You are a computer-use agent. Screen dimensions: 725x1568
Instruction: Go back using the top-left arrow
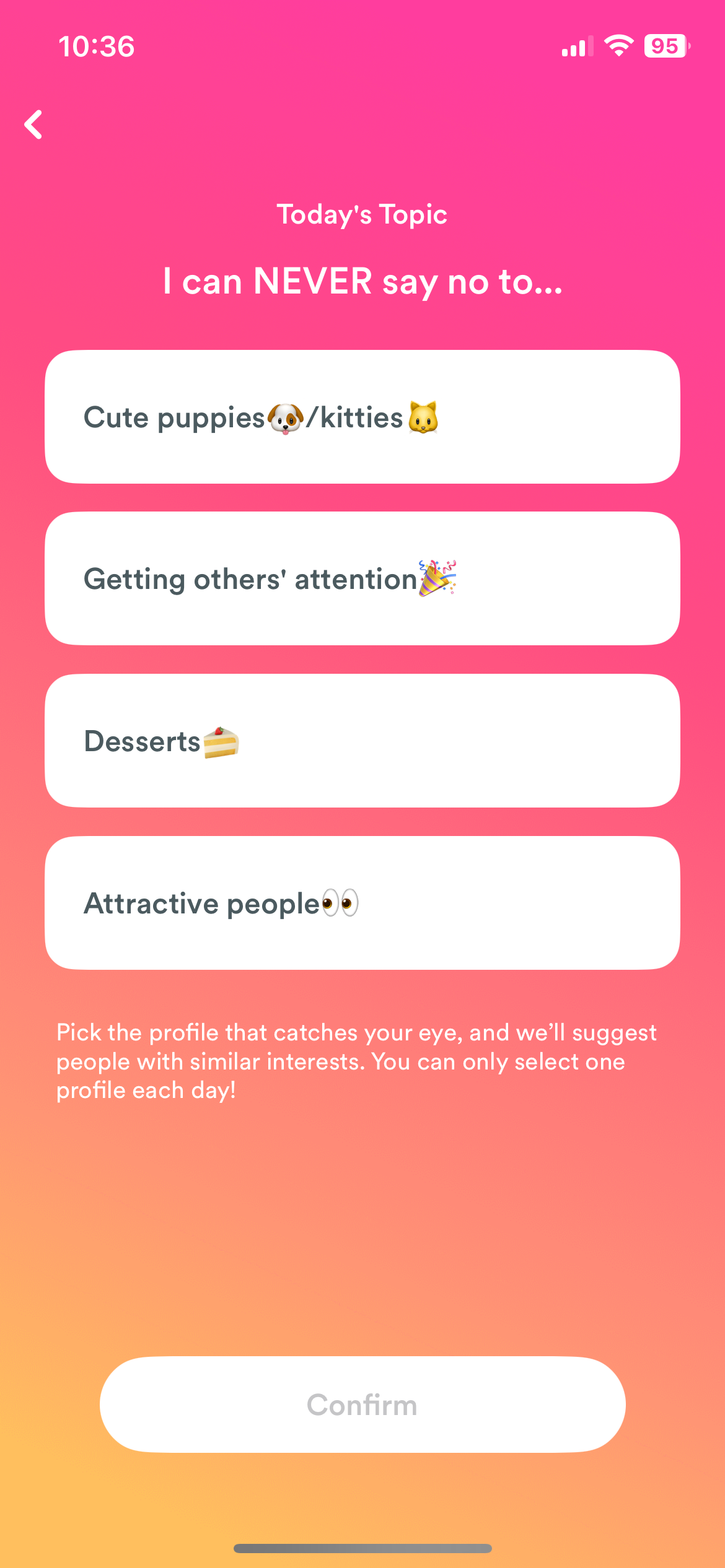point(33,124)
